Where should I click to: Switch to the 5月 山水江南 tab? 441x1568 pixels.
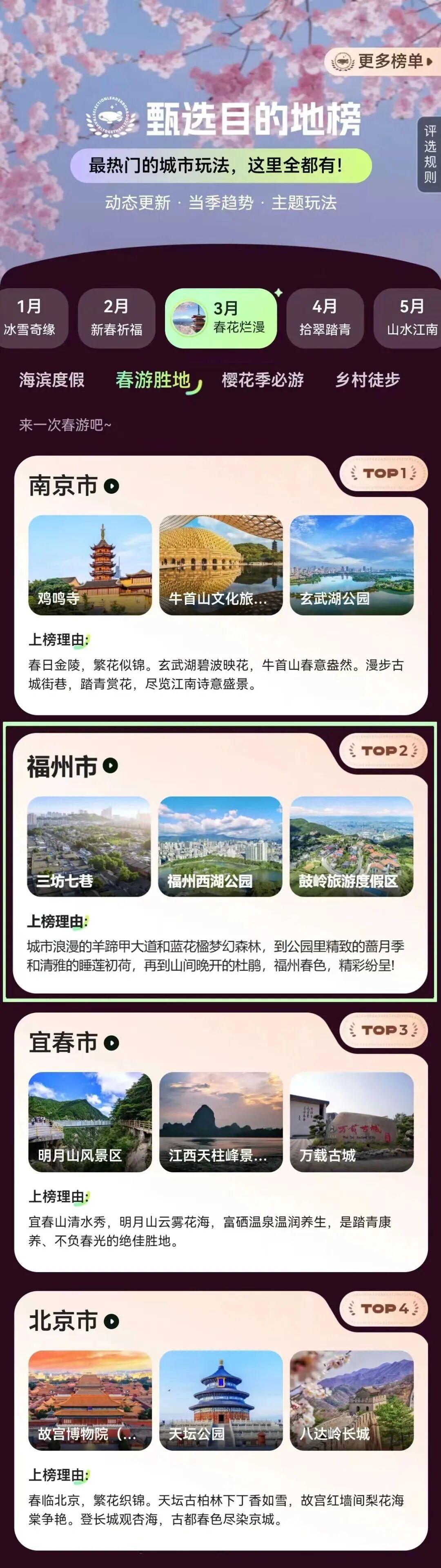point(410,318)
